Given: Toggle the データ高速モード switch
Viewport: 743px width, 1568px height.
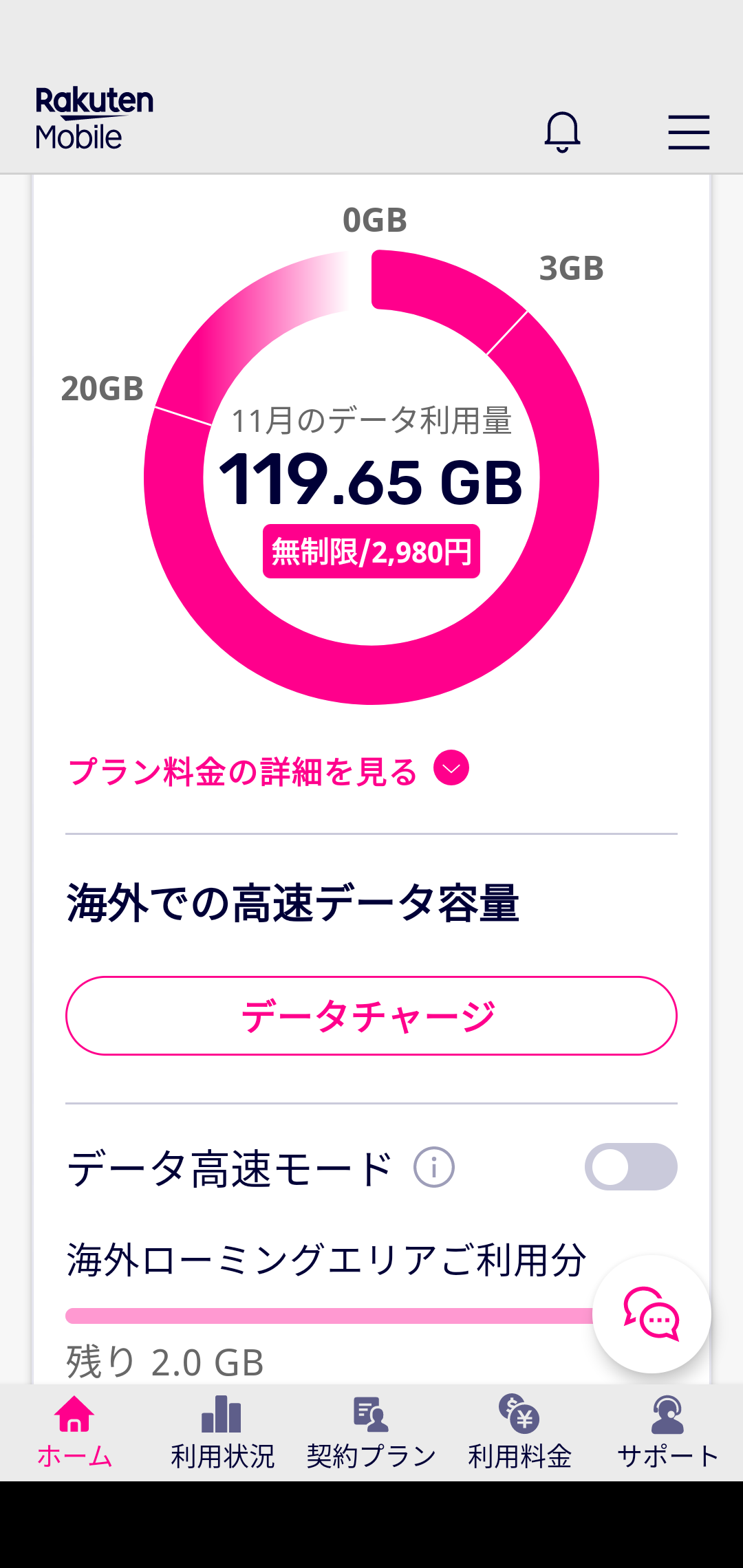Looking at the screenshot, I should pos(631,1167).
